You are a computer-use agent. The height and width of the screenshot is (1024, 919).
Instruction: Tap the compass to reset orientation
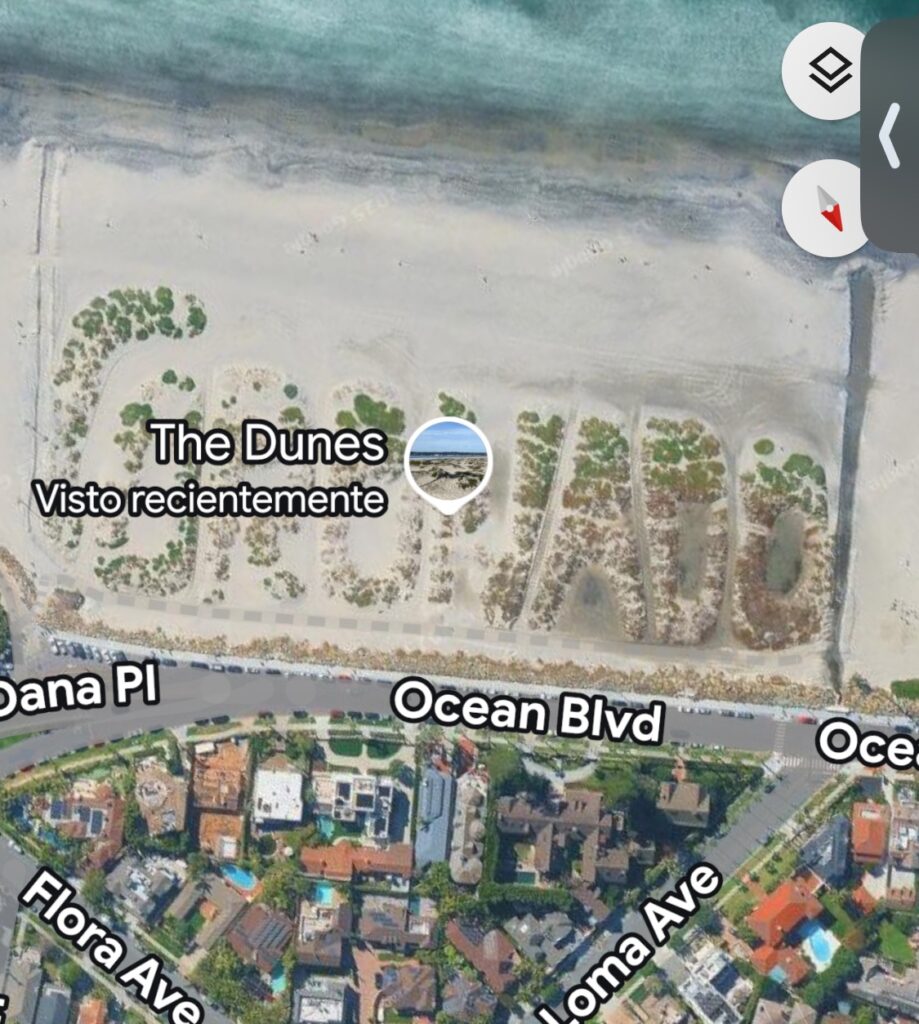[x=825, y=207]
